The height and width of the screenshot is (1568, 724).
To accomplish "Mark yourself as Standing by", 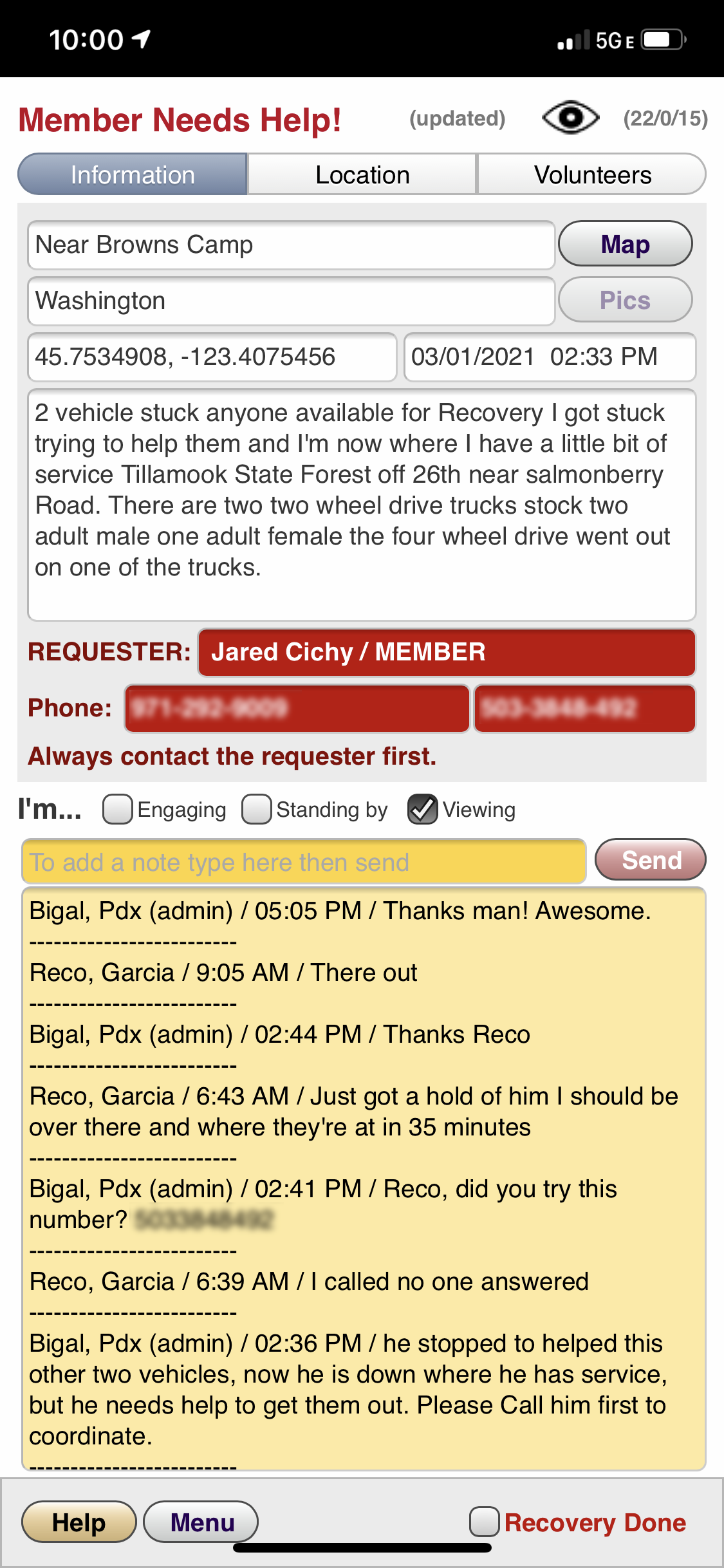I will tap(257, 809).
